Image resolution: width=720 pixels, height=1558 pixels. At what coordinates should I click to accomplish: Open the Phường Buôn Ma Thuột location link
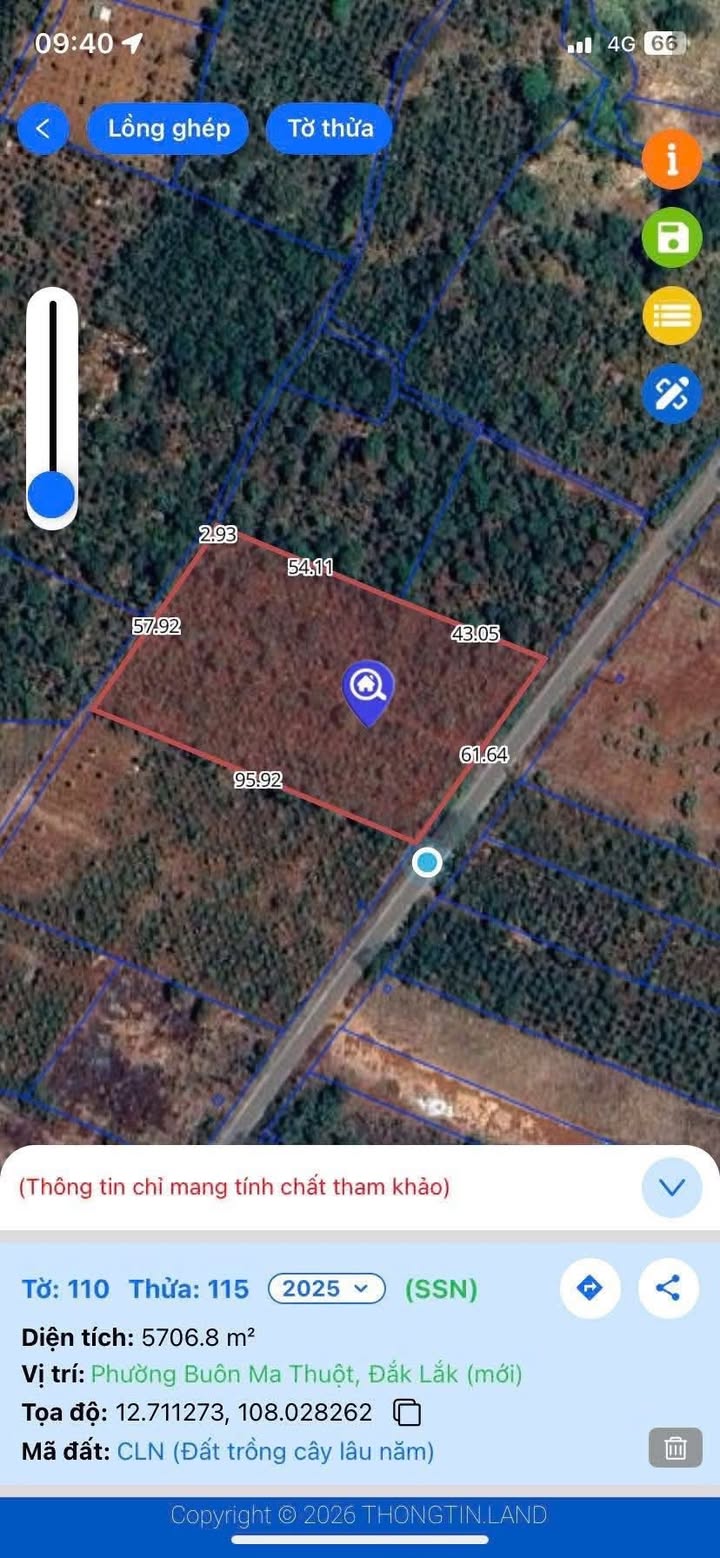[x=306, y=1374]
